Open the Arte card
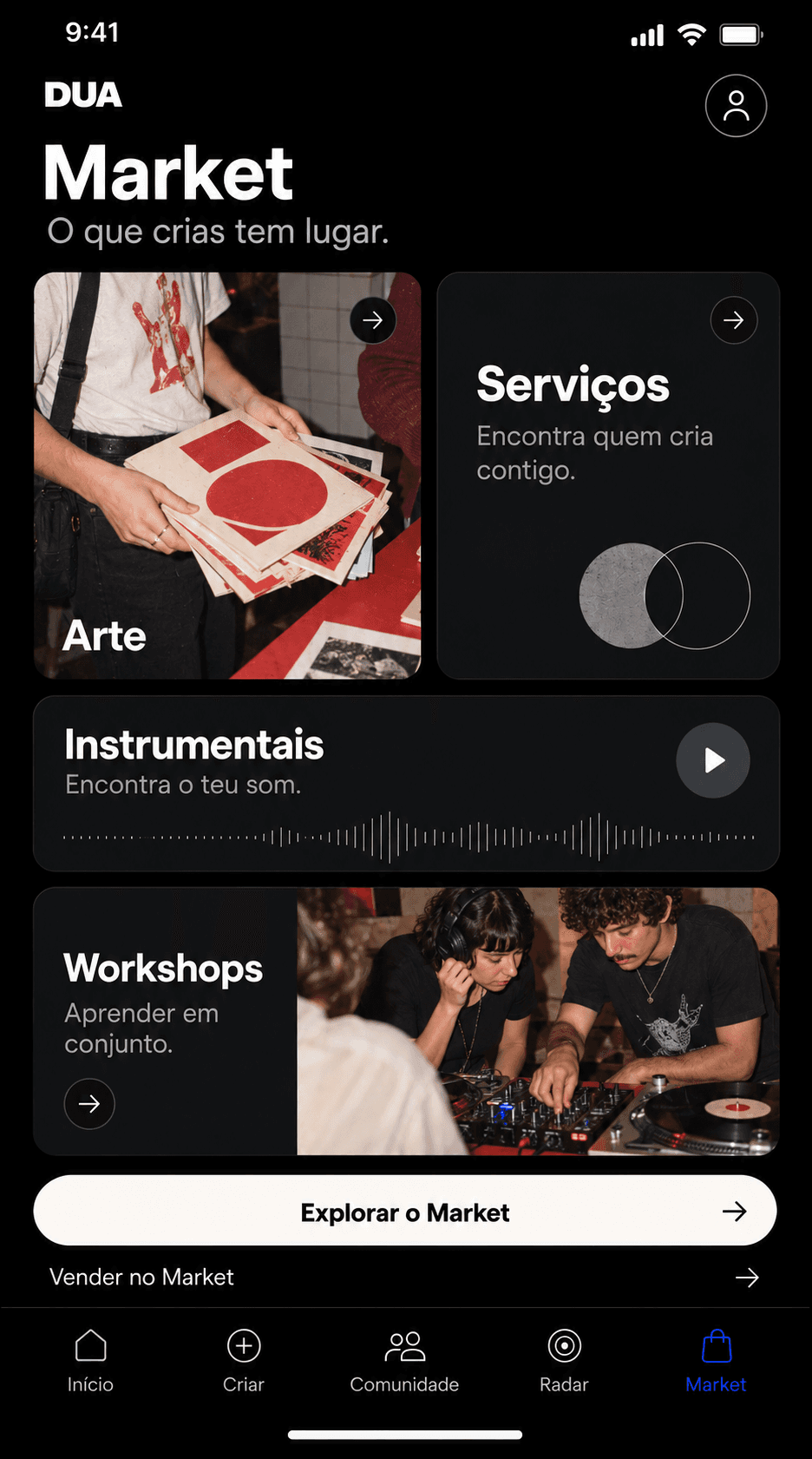 point(227,476)
